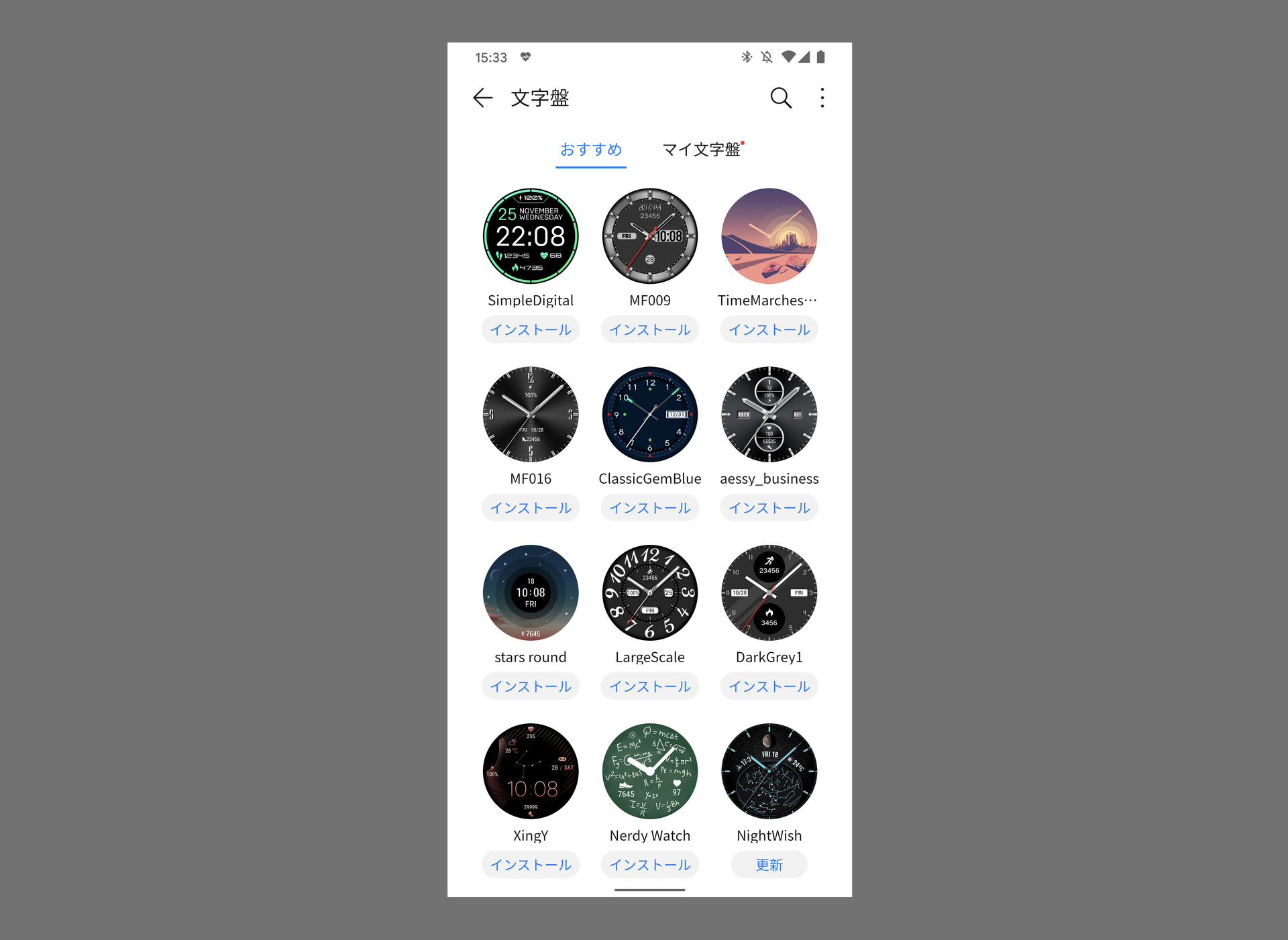
Task: Install the DarkGrey1 watch face
Action: click(769, 686)
